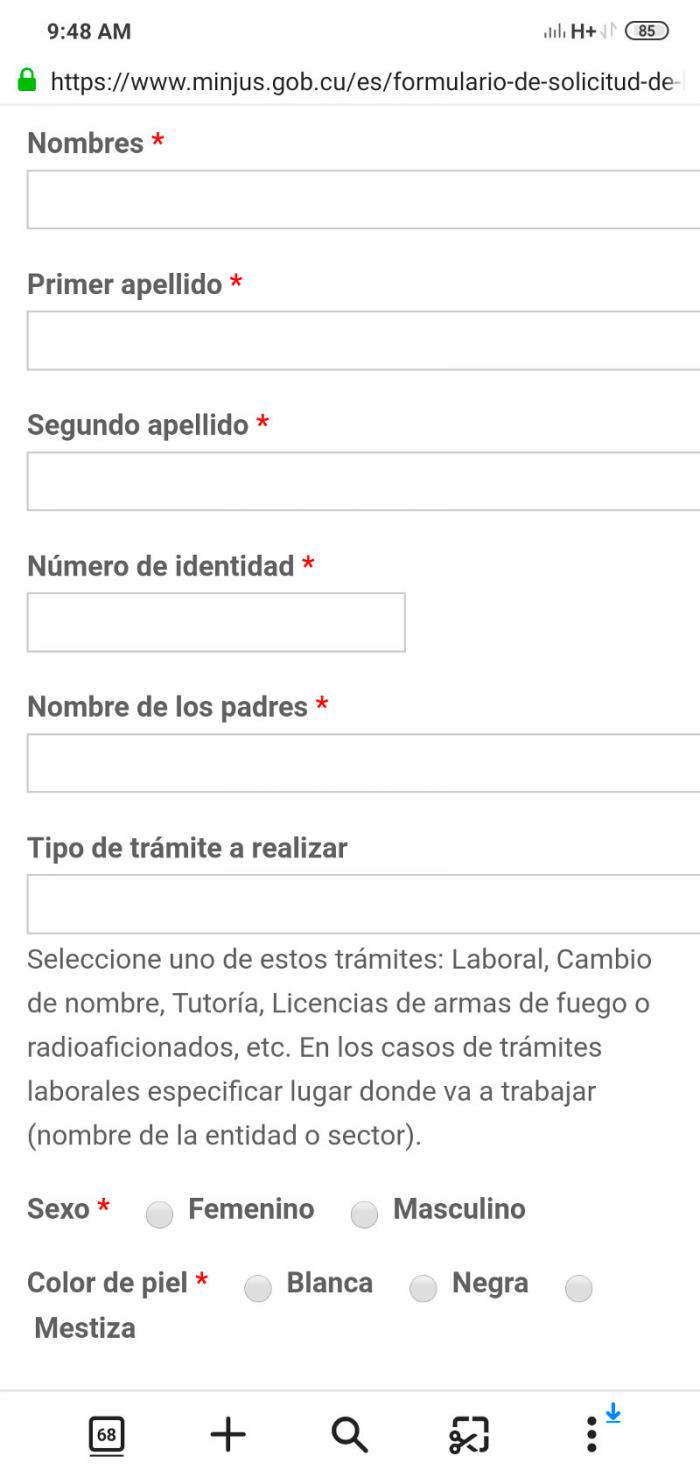Choose the Masculino radio option
This screenshot has height=1477, width=700.
(364, 1215)
